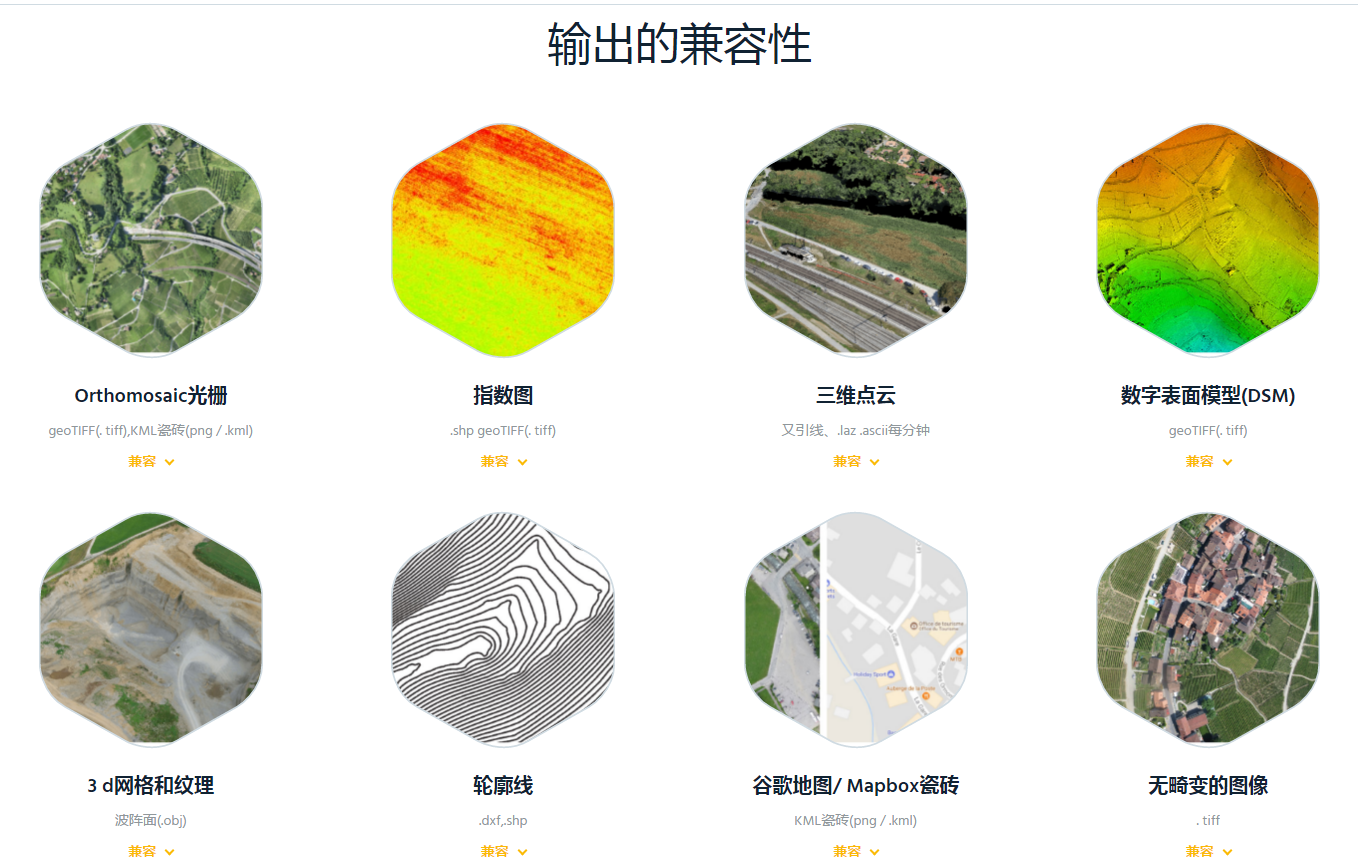
Task: Expand 兼容 under 无畸变的图像
Action: pos(1208,851)
